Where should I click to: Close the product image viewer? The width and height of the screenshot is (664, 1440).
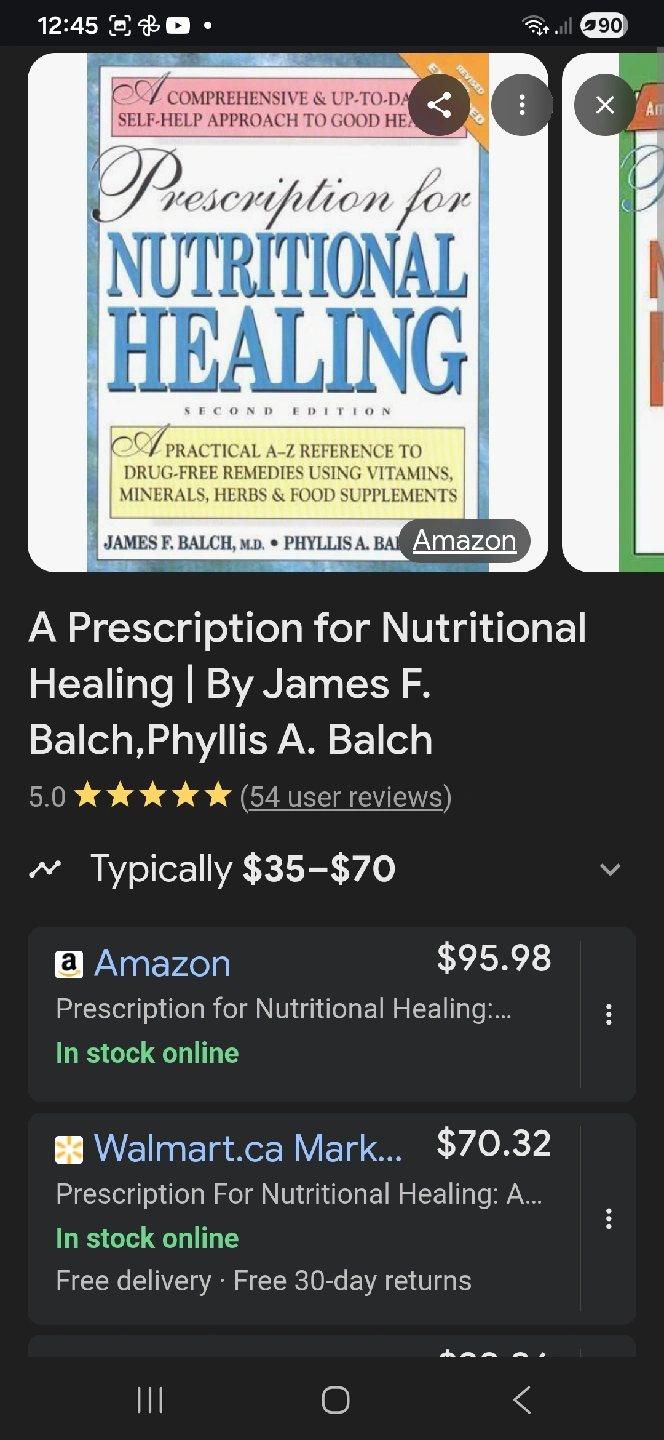(604, 105)
